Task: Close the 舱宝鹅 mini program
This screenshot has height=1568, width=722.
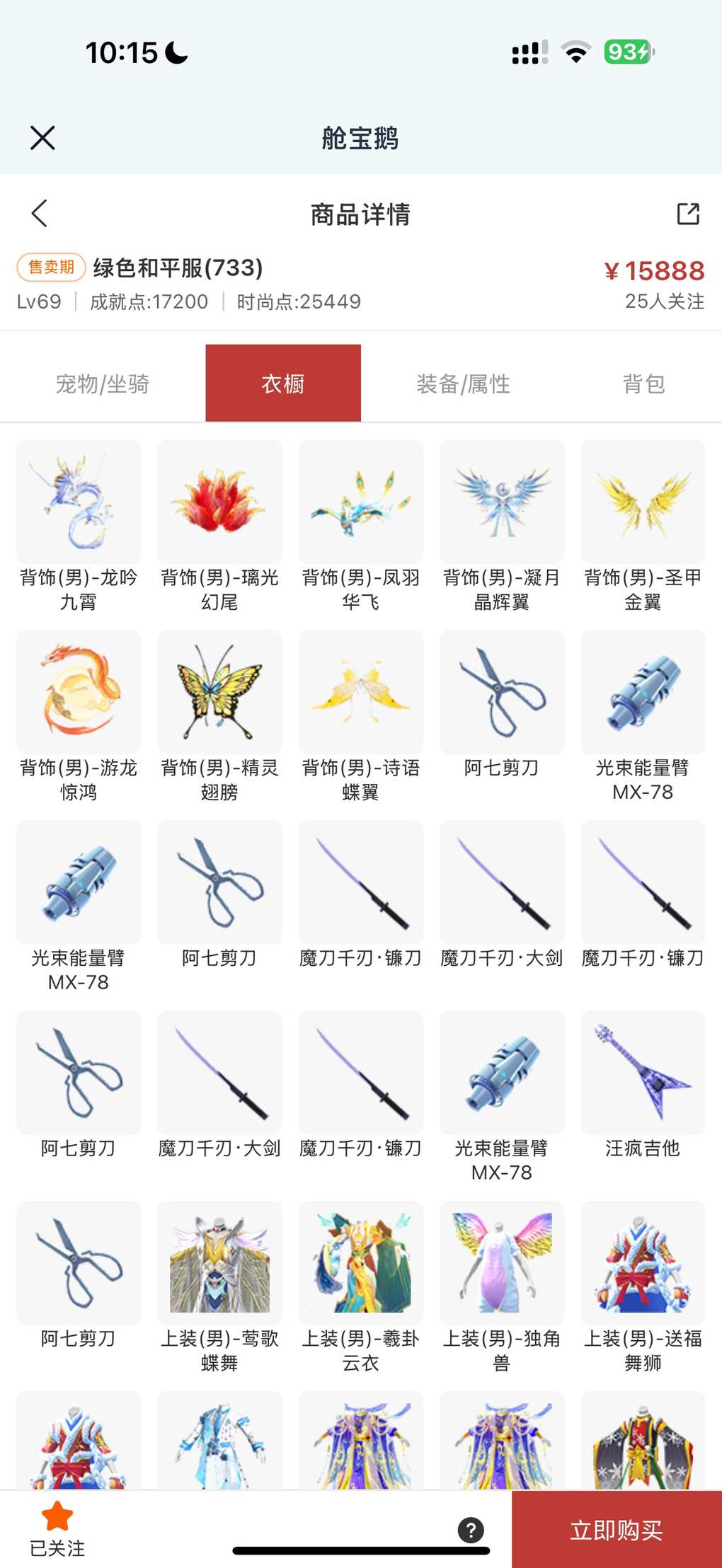Action: coord(42,138)
